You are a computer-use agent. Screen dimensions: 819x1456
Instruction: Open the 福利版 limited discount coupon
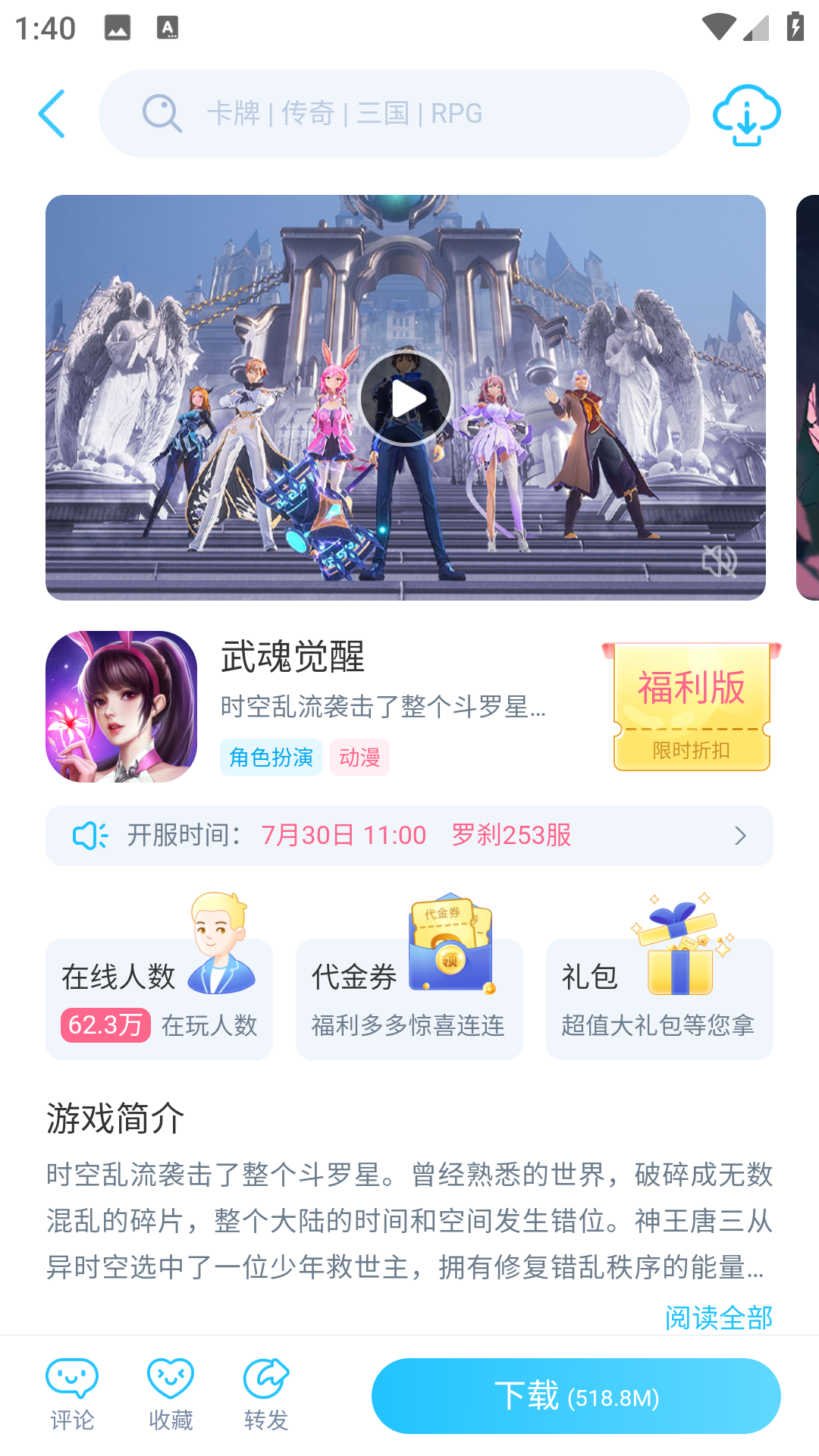691,707
